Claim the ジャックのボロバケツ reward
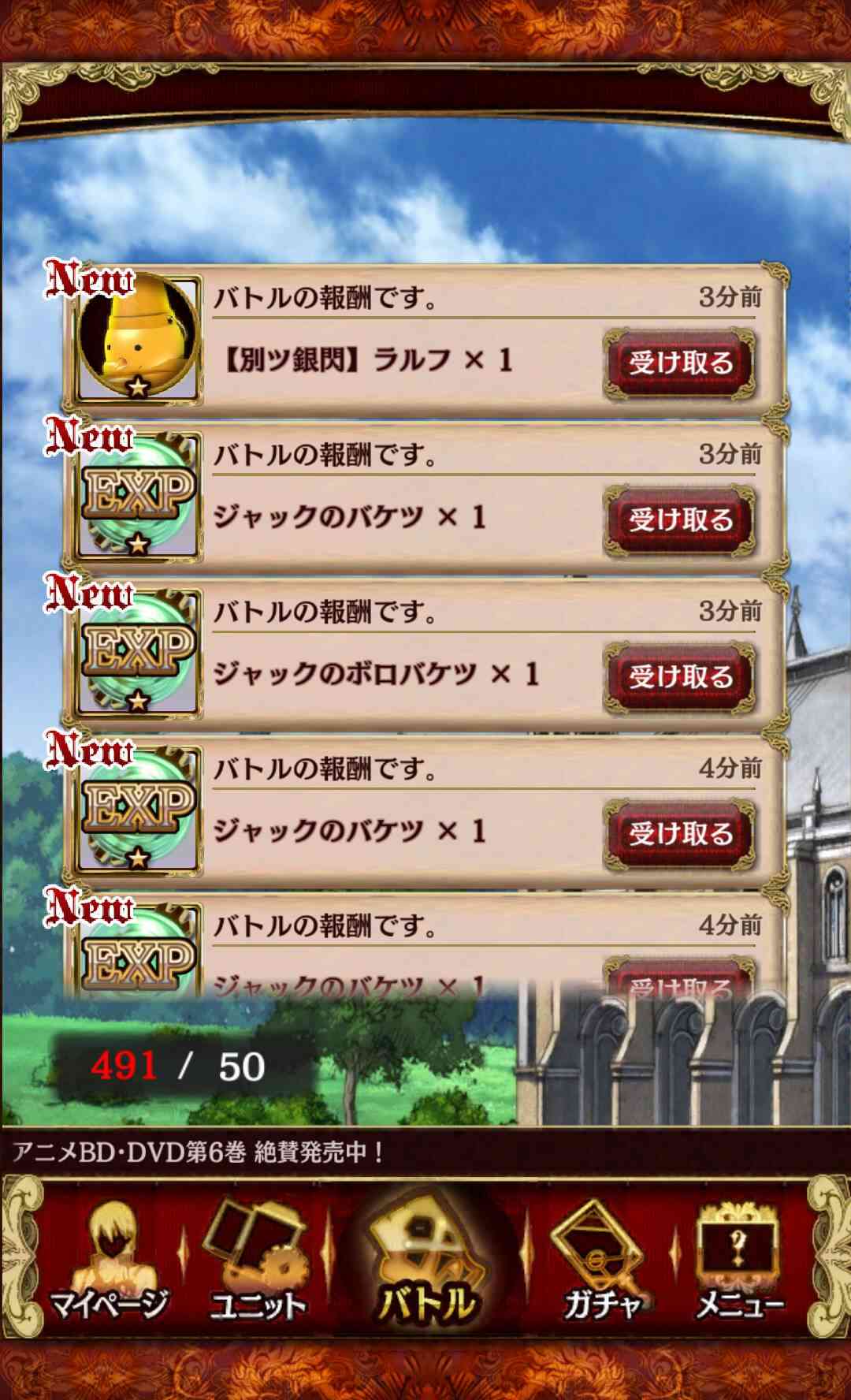The image size is (851, 1400). tap(679, 676)
